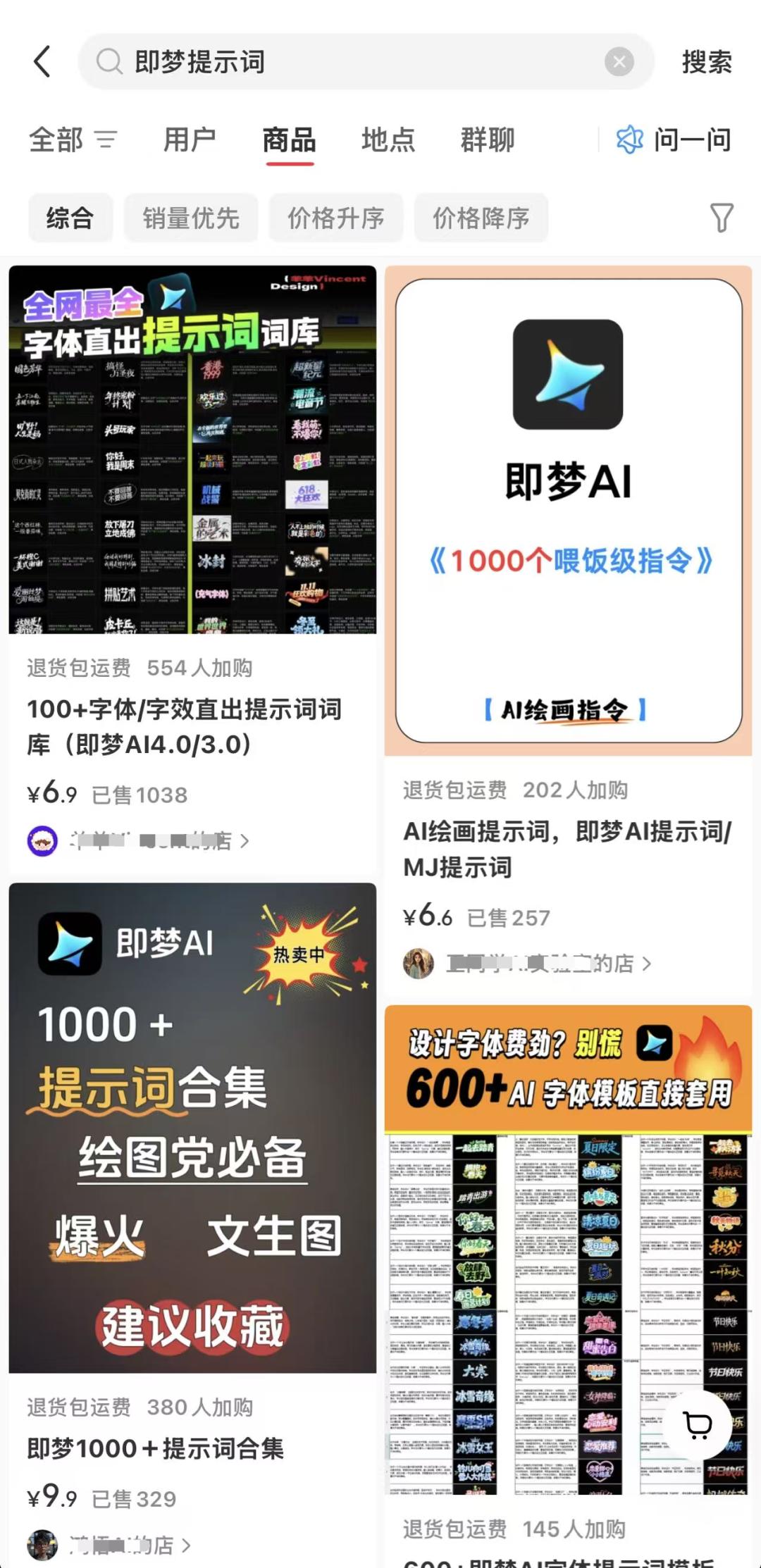
Task: Clear the search query text
Action: click(x=619, y=62)
